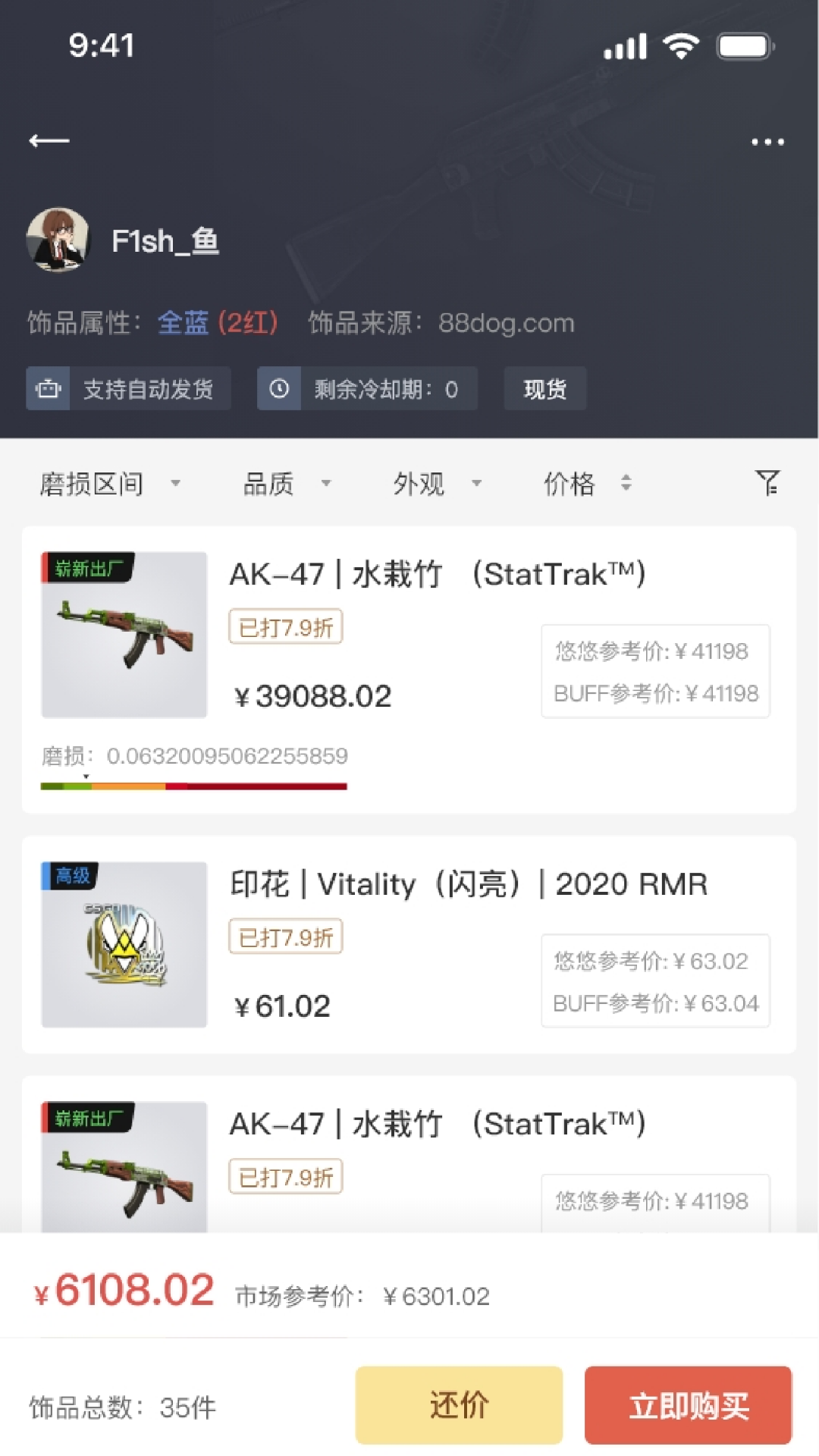819x1456 pixels.
Task: Open the 印花 Vitality 2020 RMR sticker card
Action: click(409, 944)
